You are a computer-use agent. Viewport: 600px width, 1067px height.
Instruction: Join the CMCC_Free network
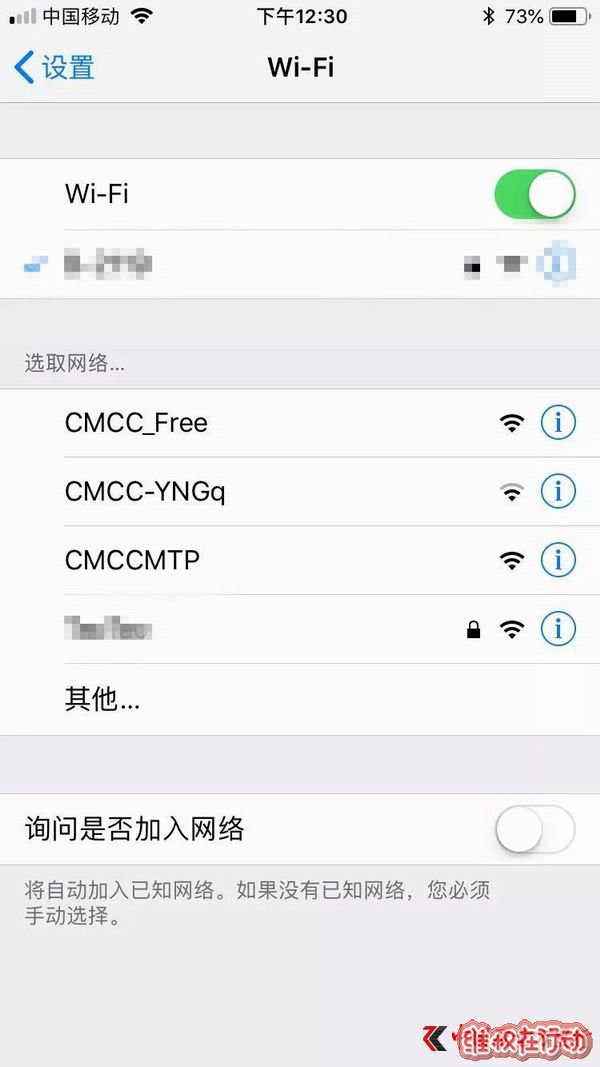[x=136, y=423]
